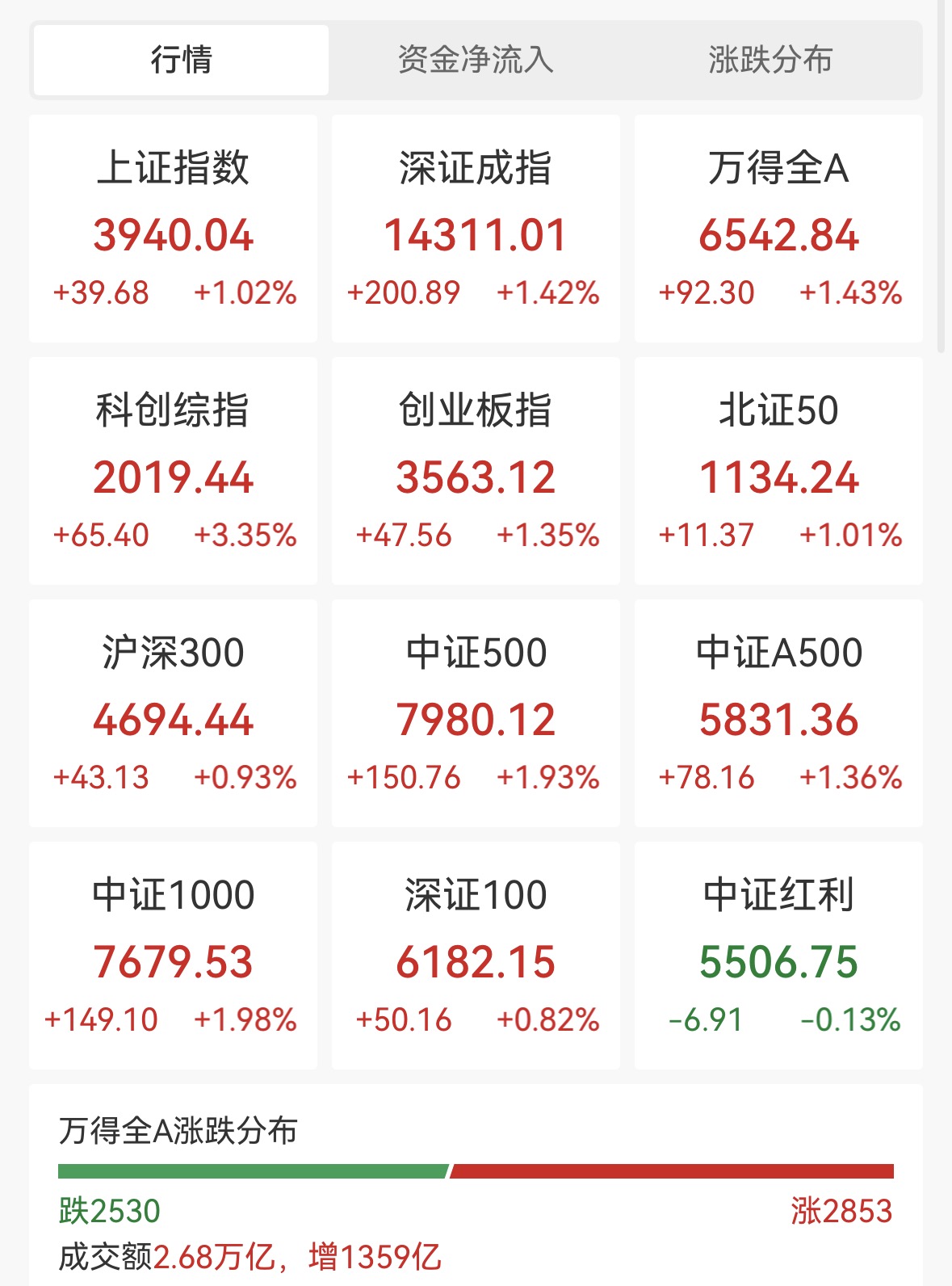The width and height of the screenshot is (952, 1286).
Task: Switch to the 涨跌分布 tab
Action: pyautogui.click(x=770, y=60)
